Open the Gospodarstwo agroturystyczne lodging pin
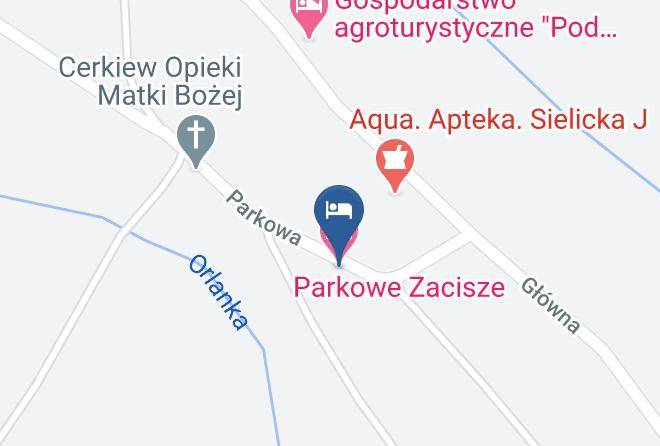The image size is (660, 446). 309,15
